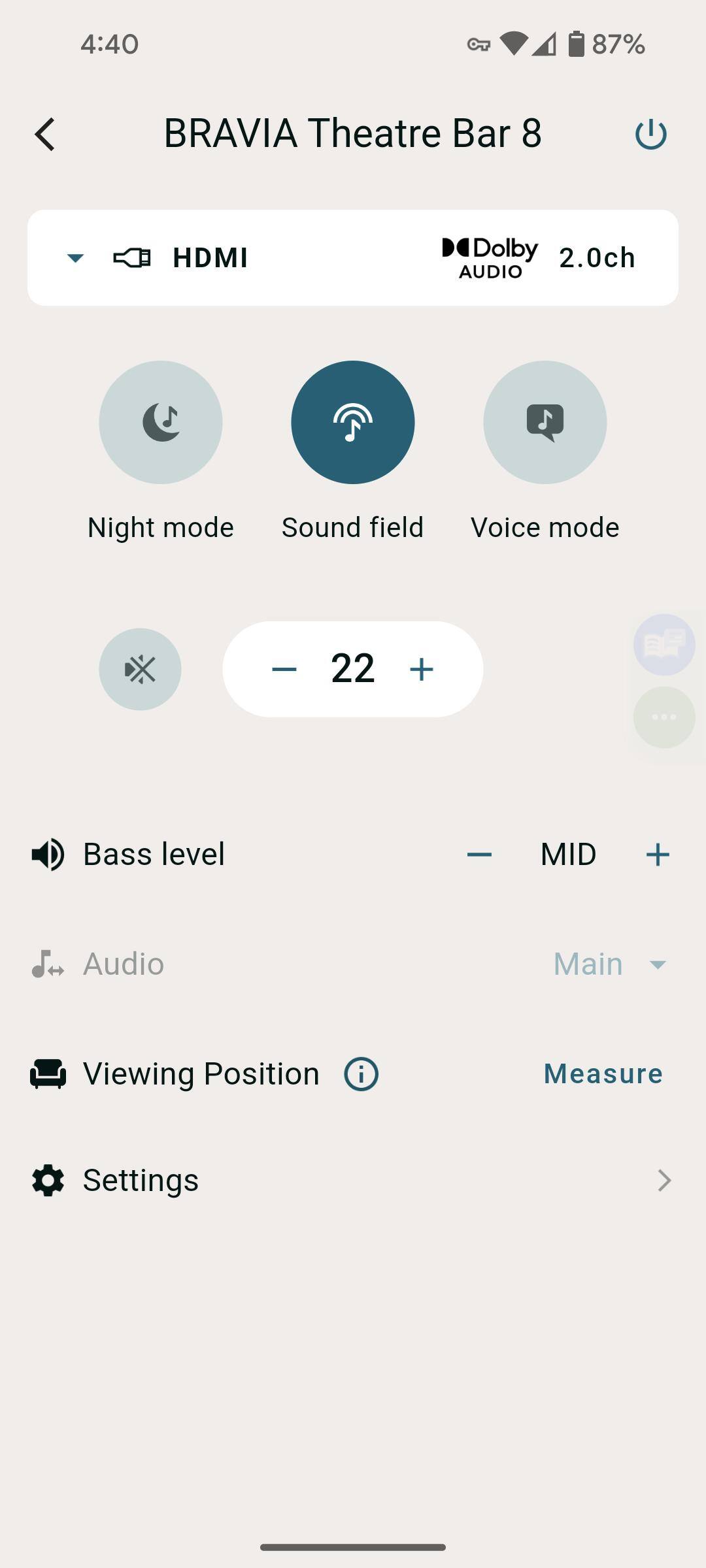This screenshot has width=706, height=1568.
Task: Increase volume above 22
Action: [x=422, y=669]
